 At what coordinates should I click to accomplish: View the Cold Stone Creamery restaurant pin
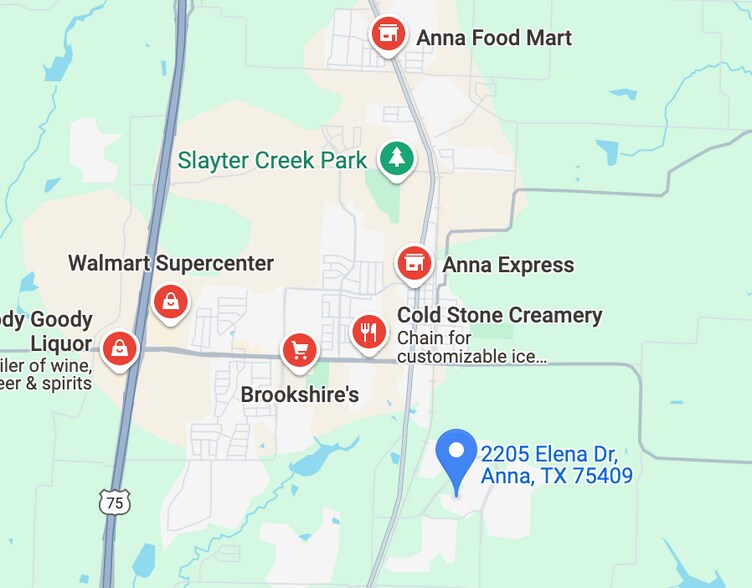[x=369, y=332]
